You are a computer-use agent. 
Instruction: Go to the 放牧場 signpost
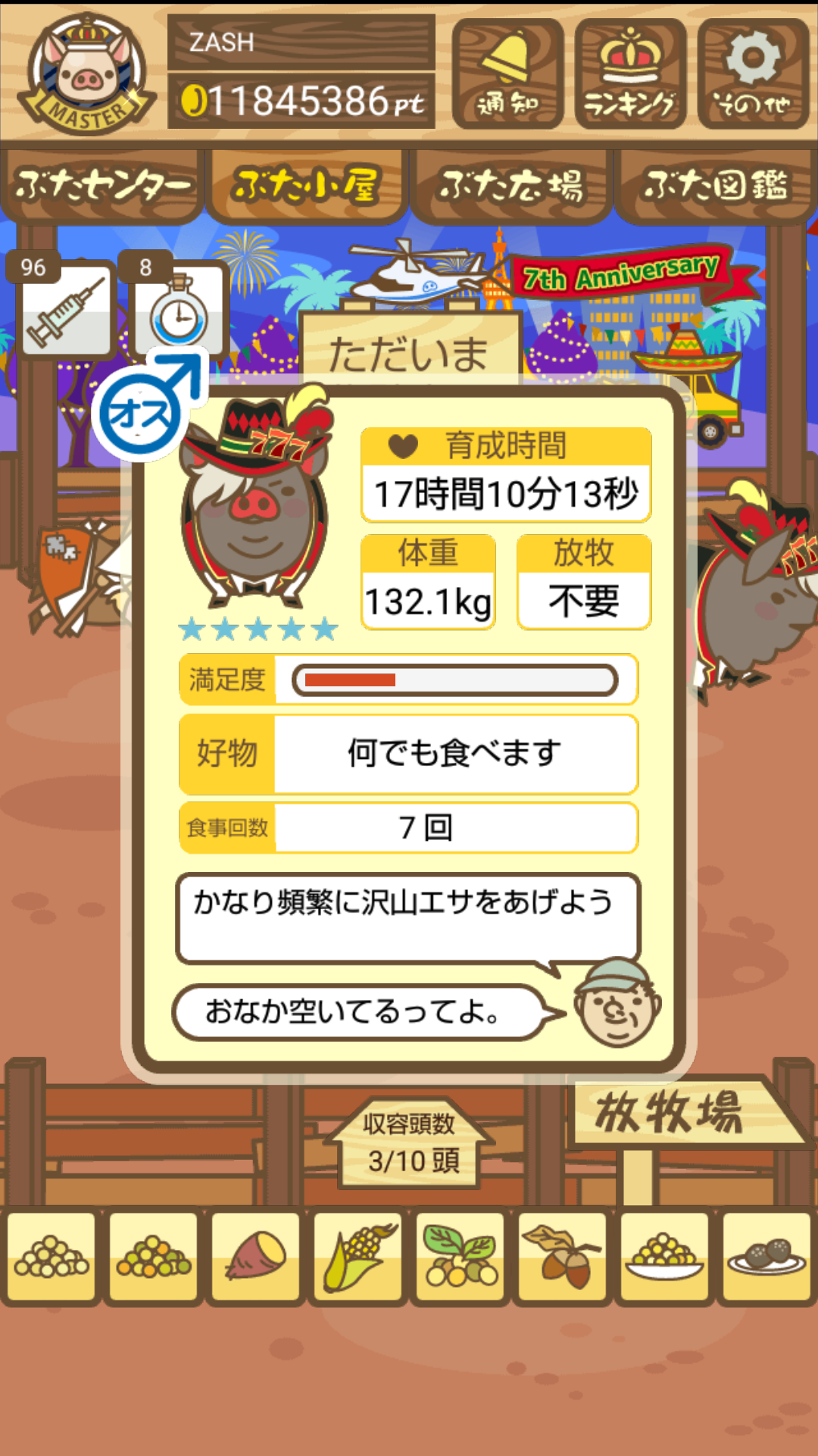[678, 1112]
